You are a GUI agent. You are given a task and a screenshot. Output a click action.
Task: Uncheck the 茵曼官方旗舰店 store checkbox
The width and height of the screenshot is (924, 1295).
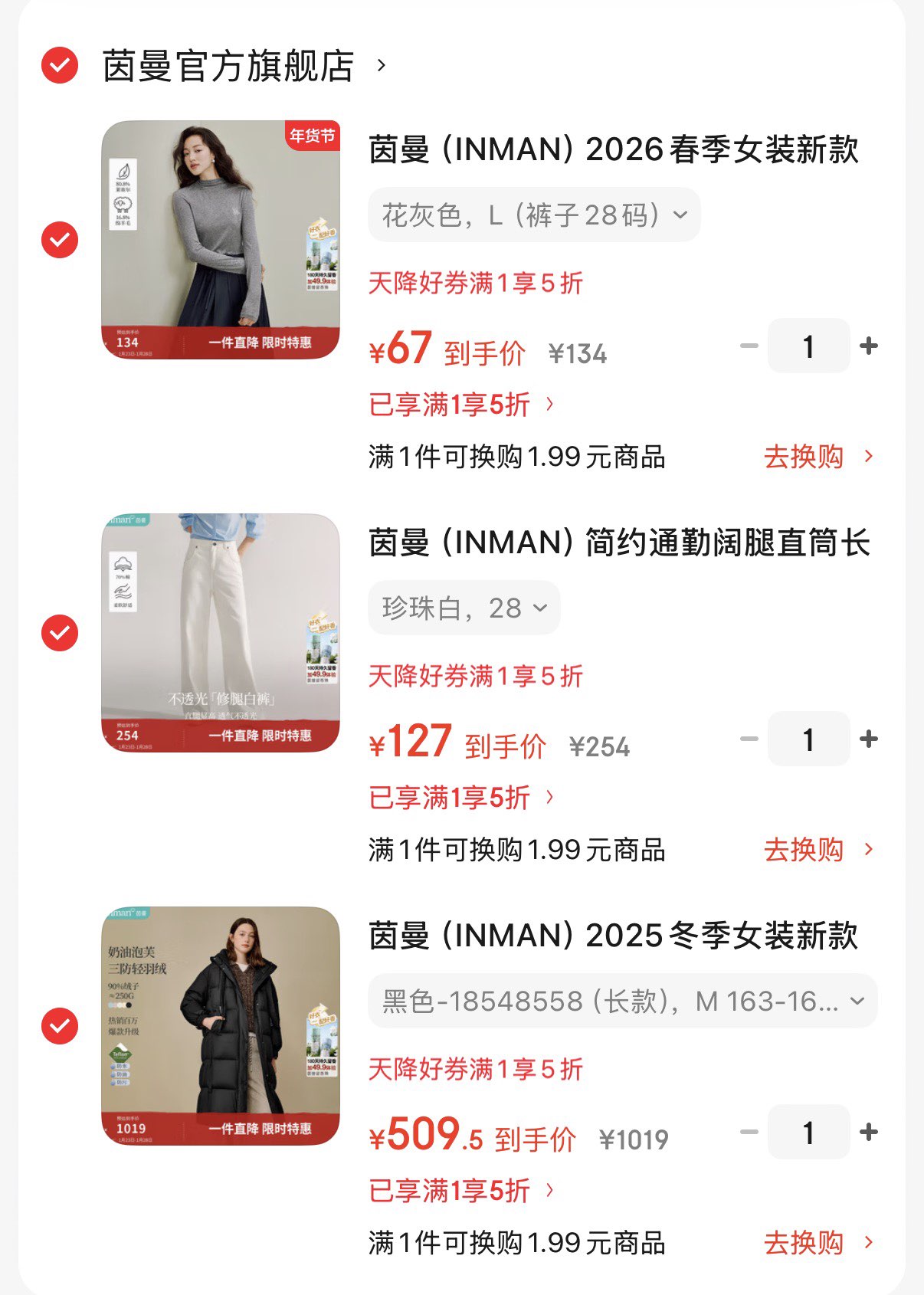click(x=60, y=65)
